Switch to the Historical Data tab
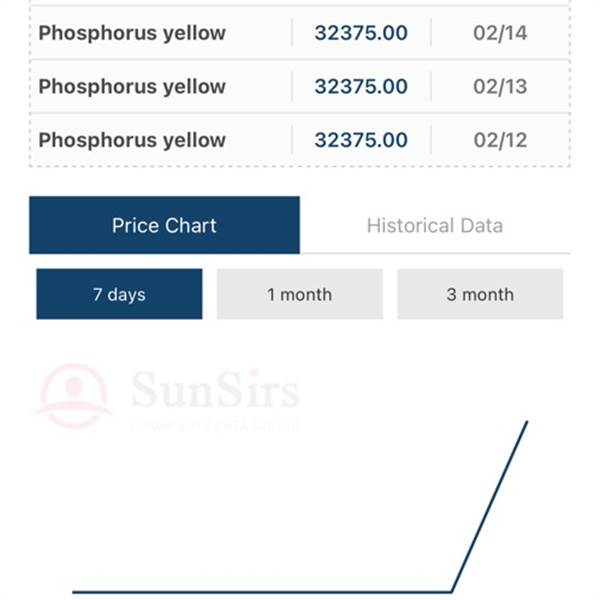 click(434, 225)
